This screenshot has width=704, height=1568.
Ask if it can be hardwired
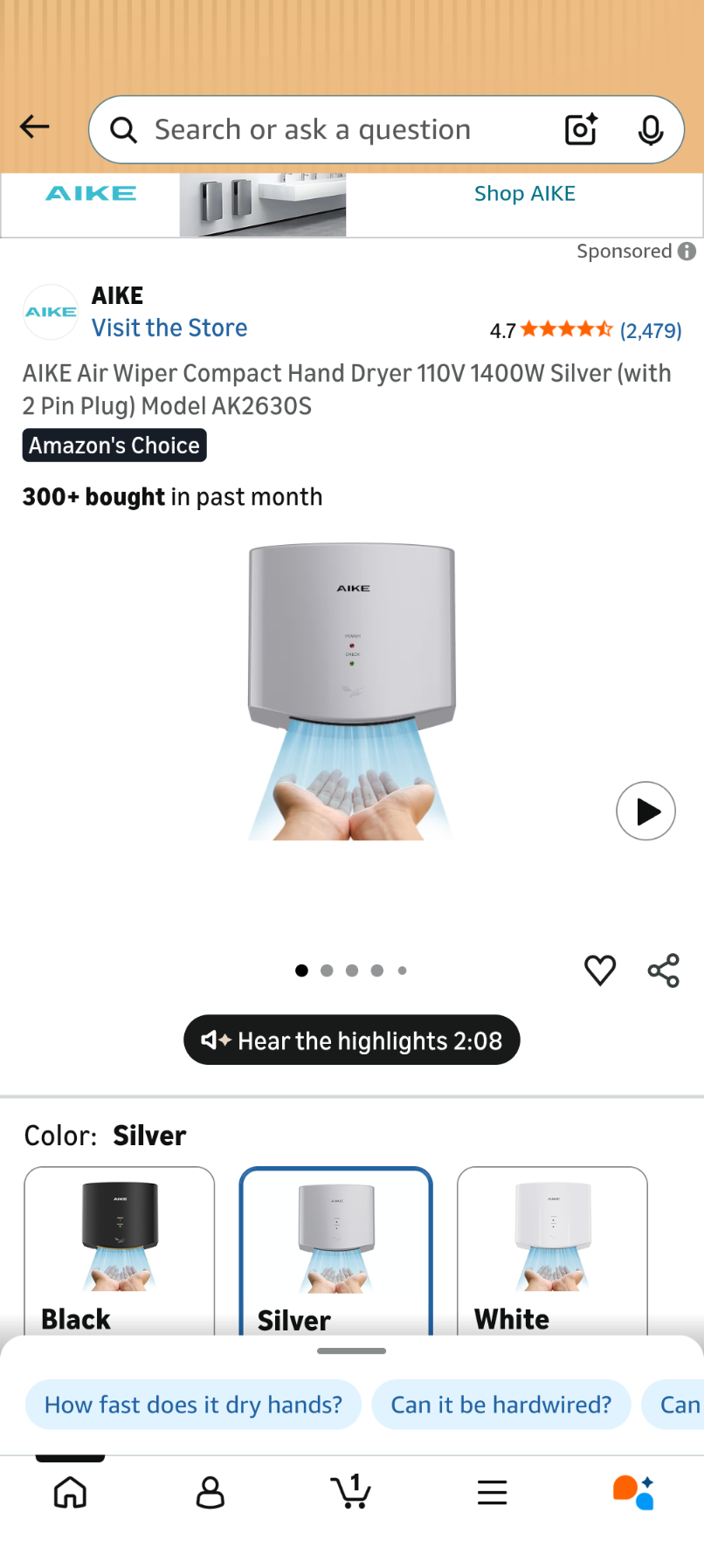click(500, 1405)
